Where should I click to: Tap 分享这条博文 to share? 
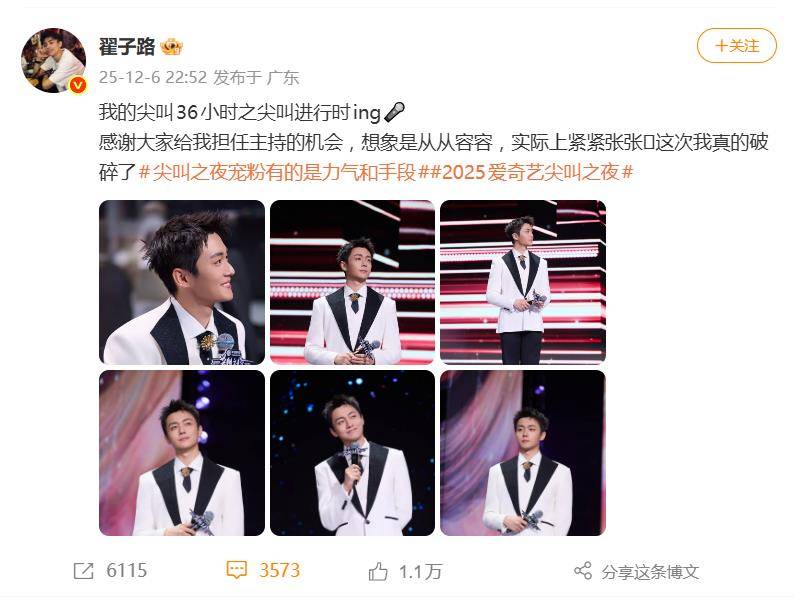(637, 571)
